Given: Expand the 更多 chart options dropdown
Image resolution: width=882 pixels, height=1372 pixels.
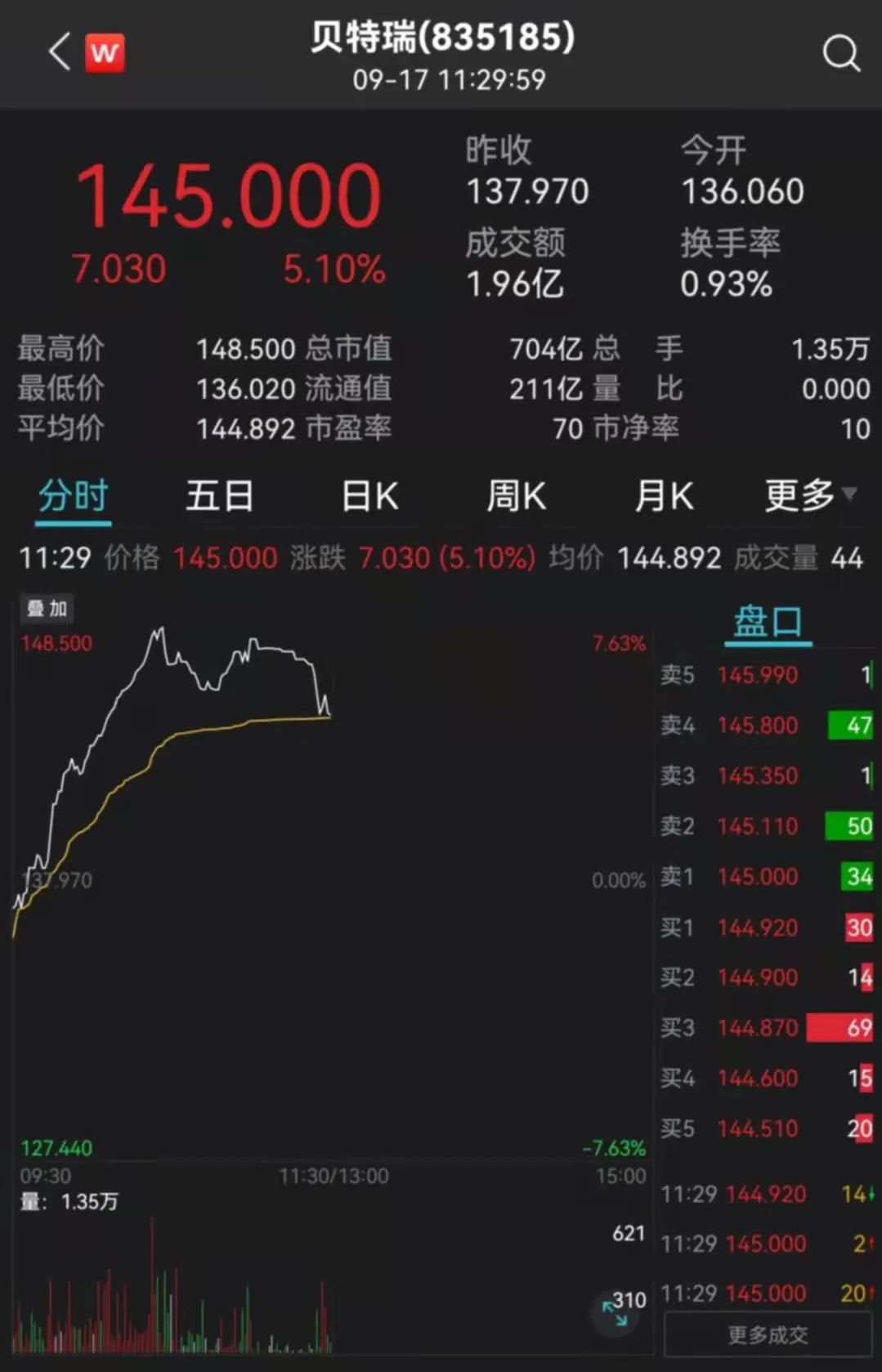Looking at the screenshot, I should click(809, 495).
